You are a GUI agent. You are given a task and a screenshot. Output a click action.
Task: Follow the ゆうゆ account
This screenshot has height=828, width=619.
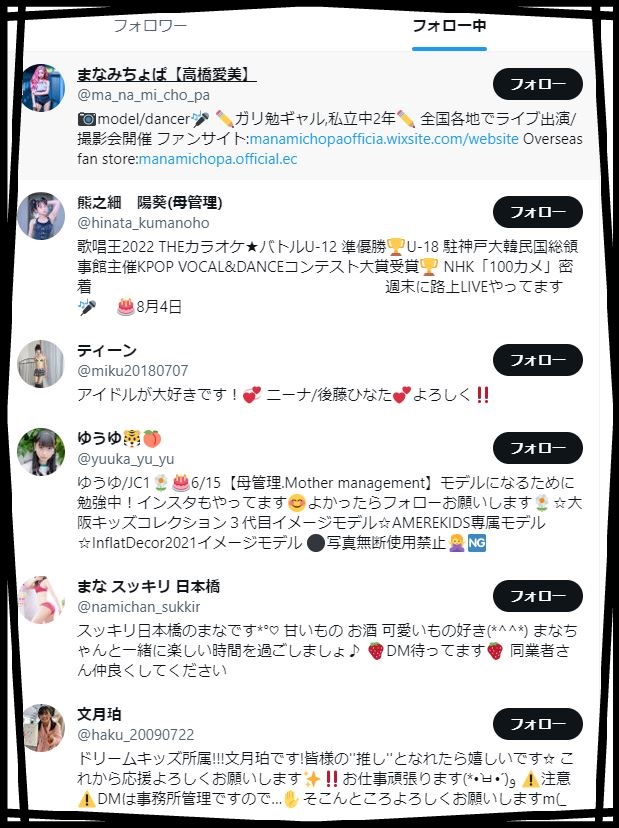537,447
